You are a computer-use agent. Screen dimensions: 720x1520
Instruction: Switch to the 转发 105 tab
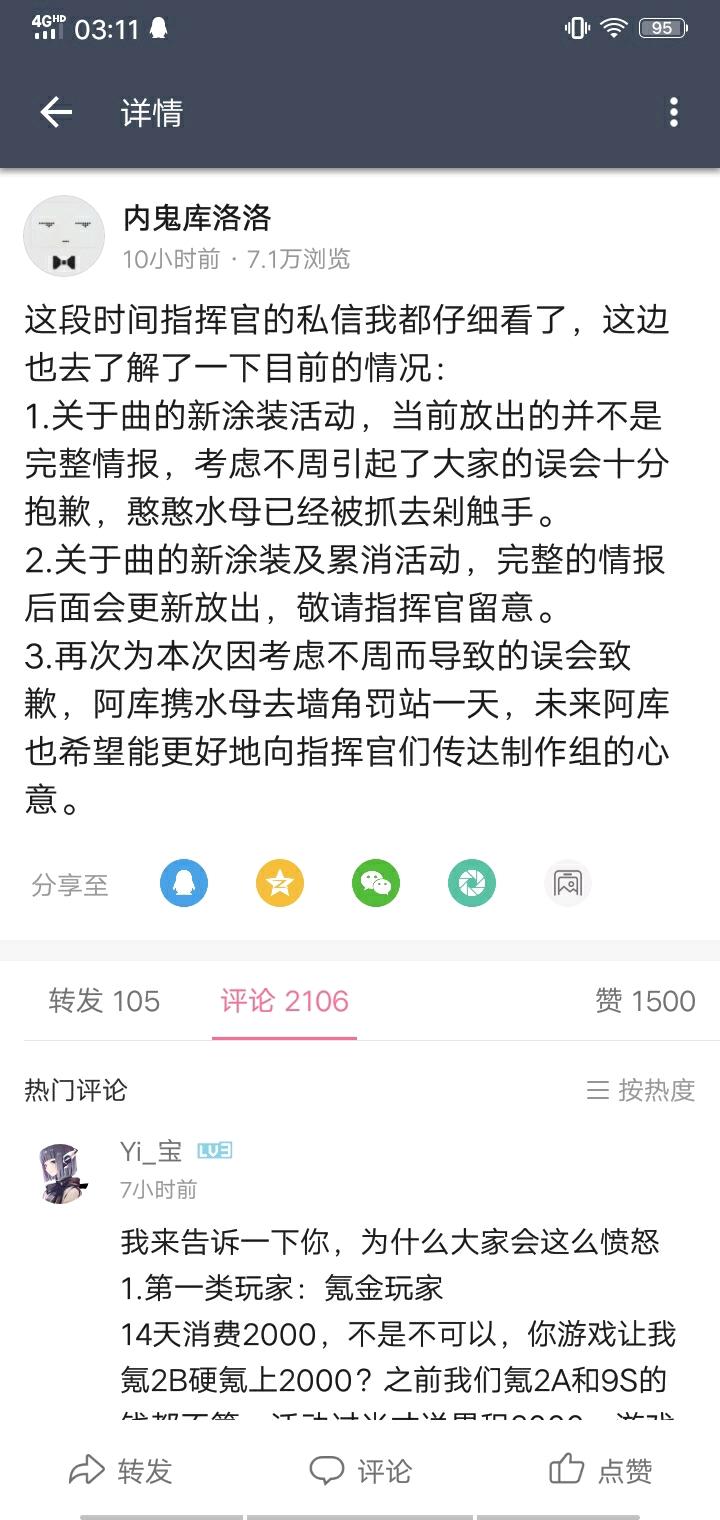(104, 1001)
